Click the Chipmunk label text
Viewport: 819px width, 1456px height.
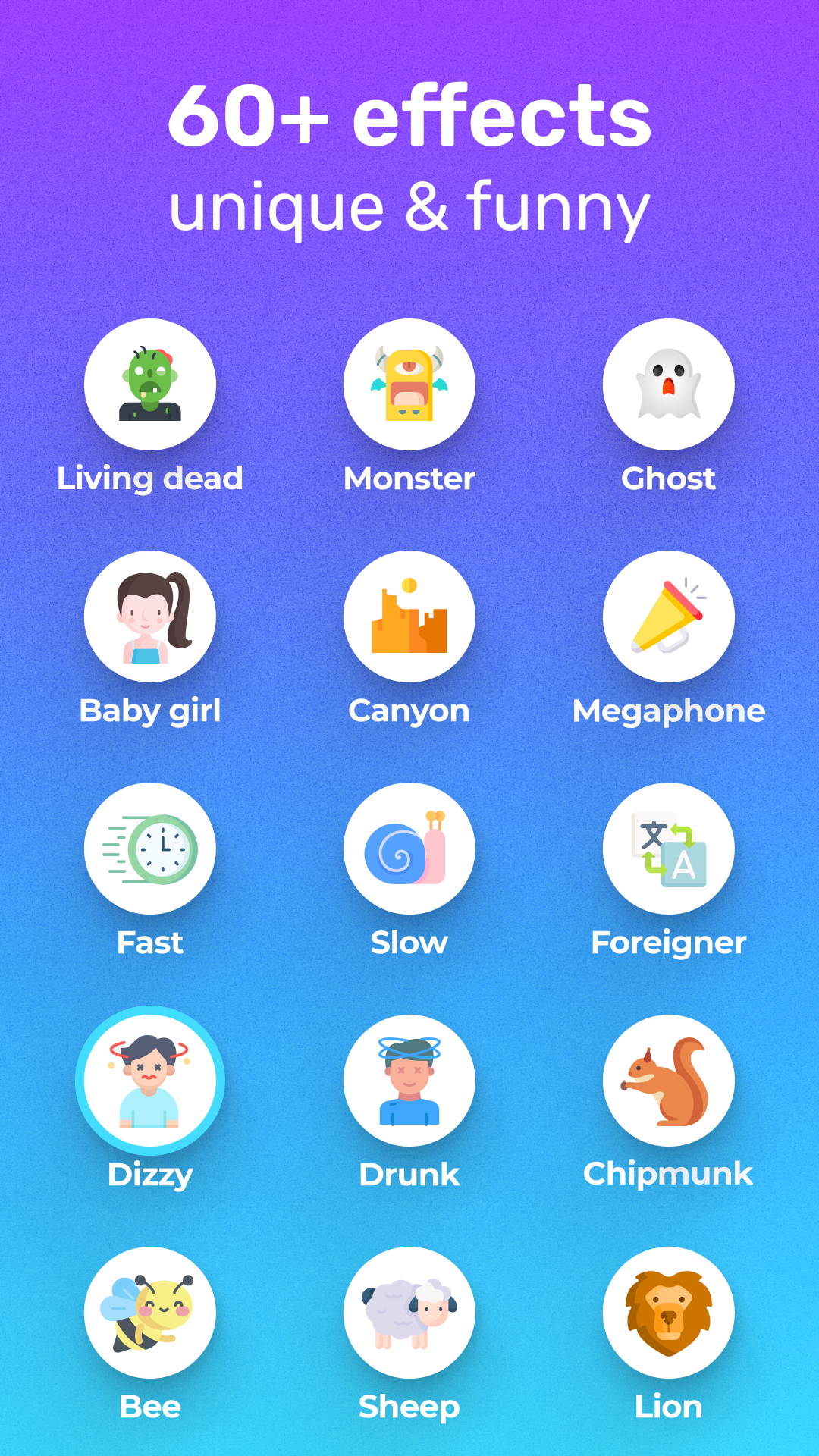(668, 1174)
